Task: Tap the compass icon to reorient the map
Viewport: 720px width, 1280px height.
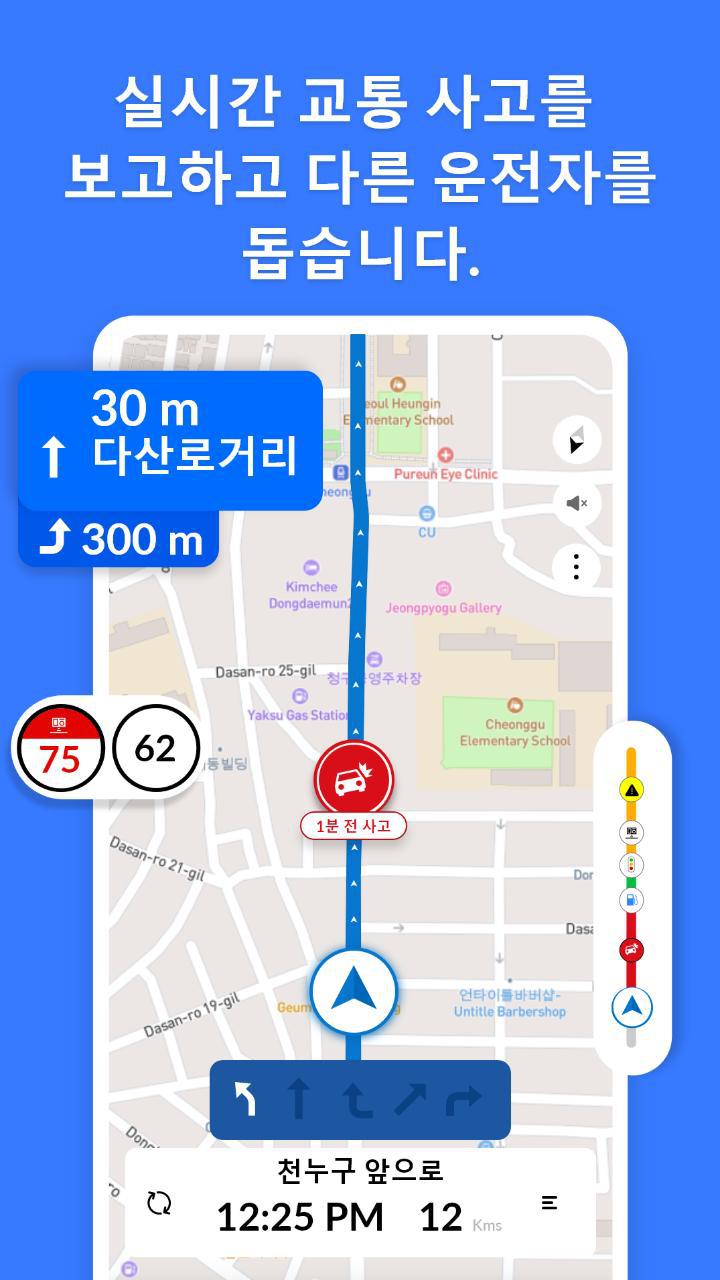Action: click(x=575, y=440)
